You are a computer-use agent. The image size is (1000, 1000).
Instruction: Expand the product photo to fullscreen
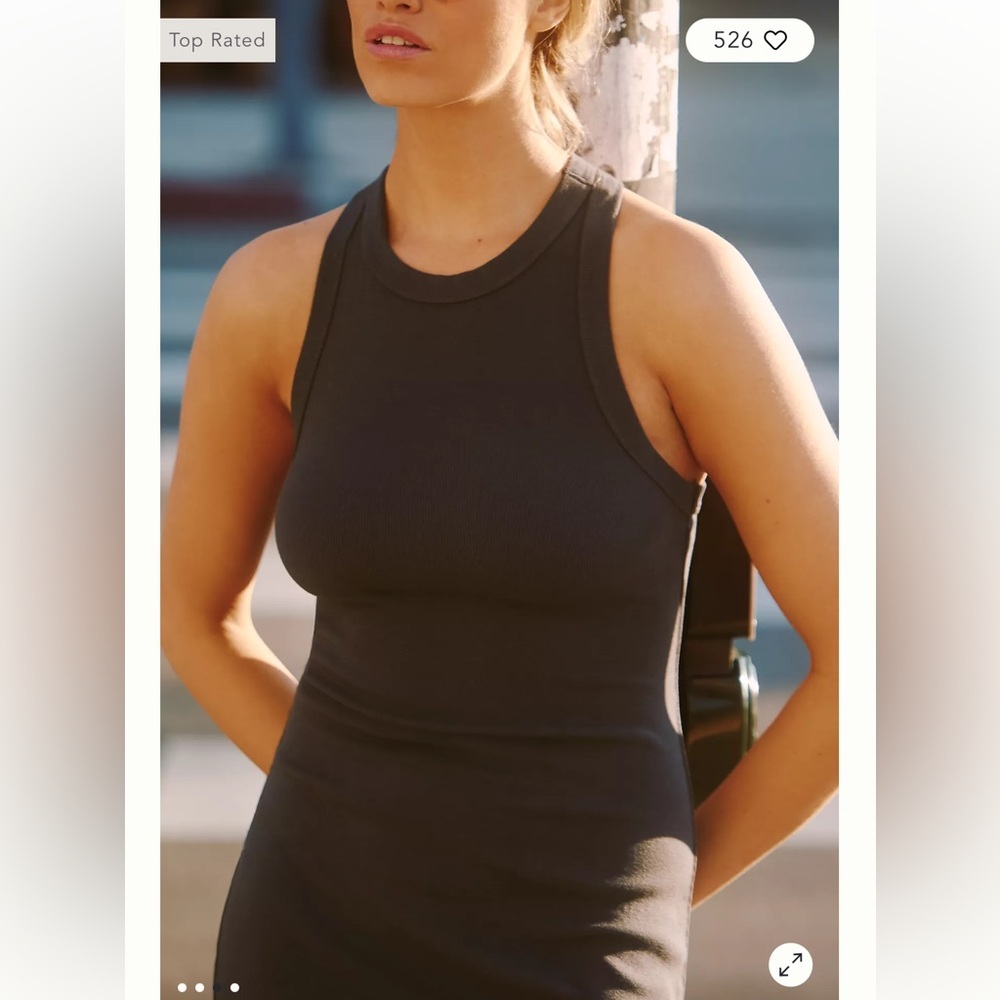(x=790, y=964)
